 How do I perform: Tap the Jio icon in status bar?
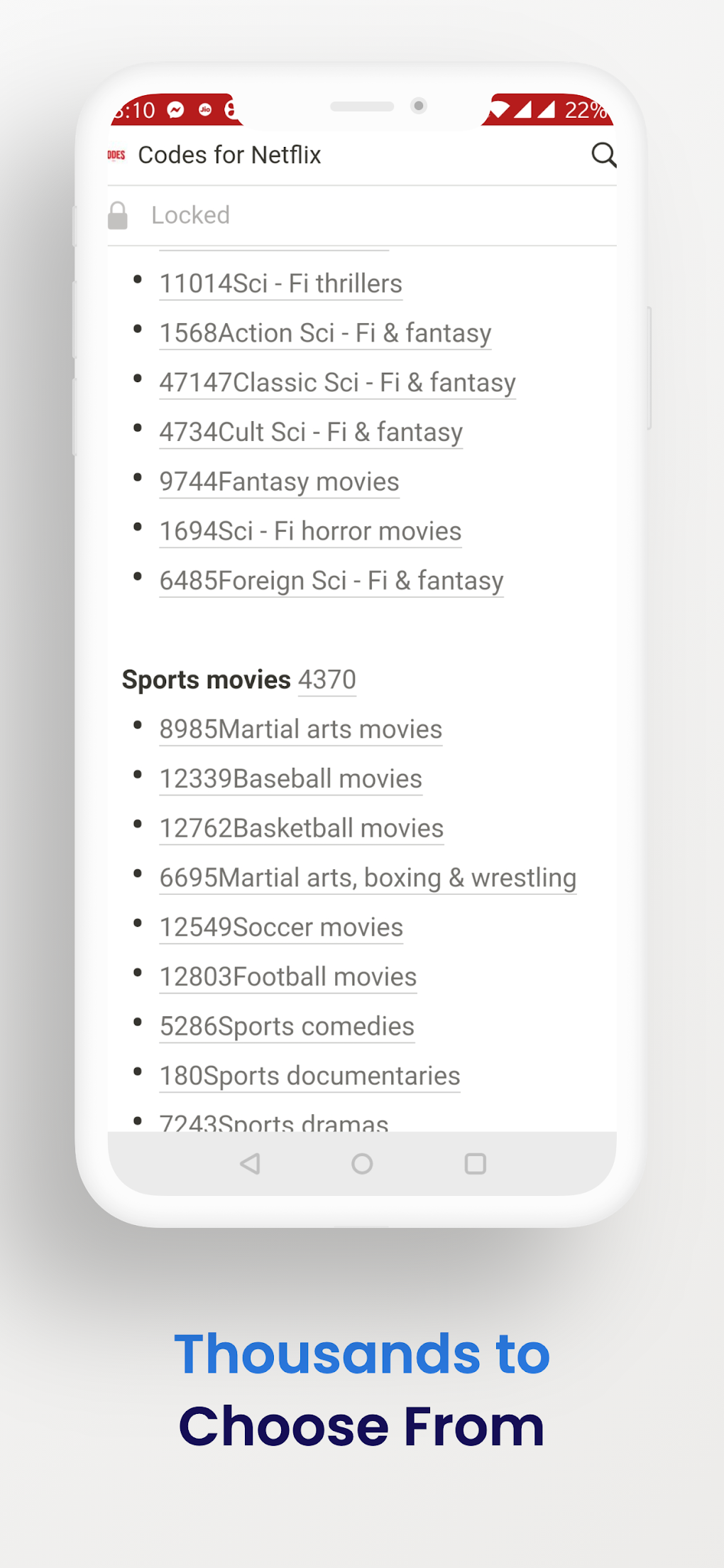click(x=204, y=111)
